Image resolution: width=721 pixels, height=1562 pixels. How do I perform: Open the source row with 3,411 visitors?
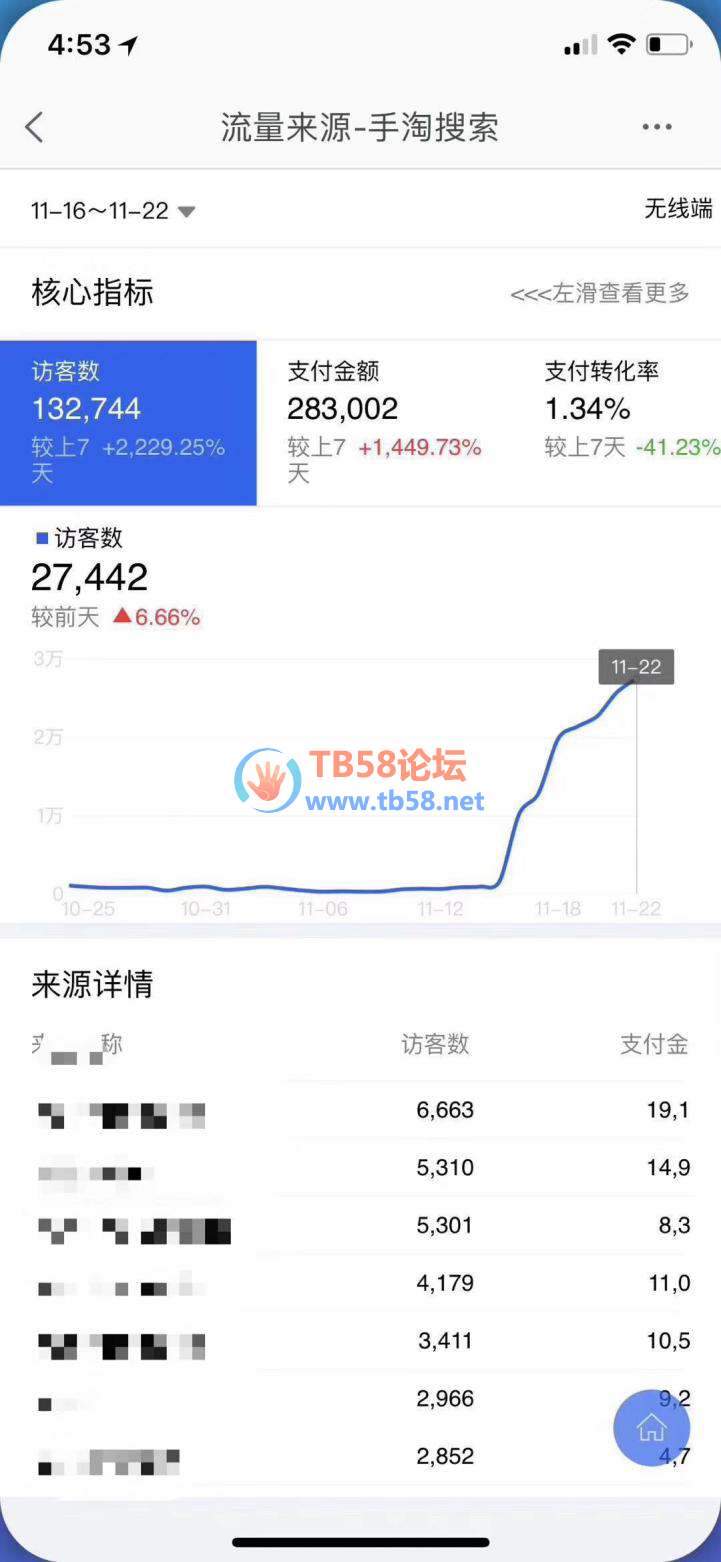[x=360, y=1341]
